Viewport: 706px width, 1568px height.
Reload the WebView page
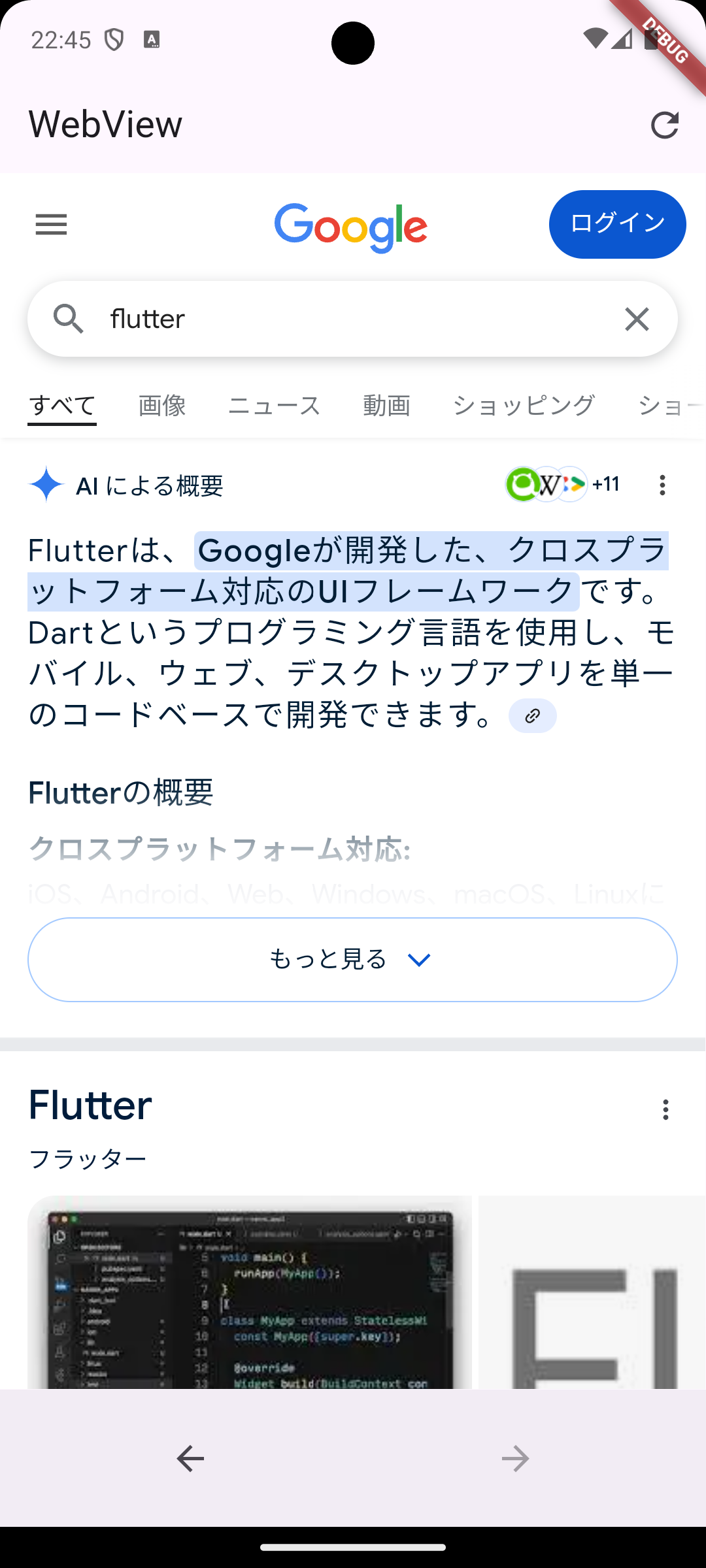click(x=665, y=125)
